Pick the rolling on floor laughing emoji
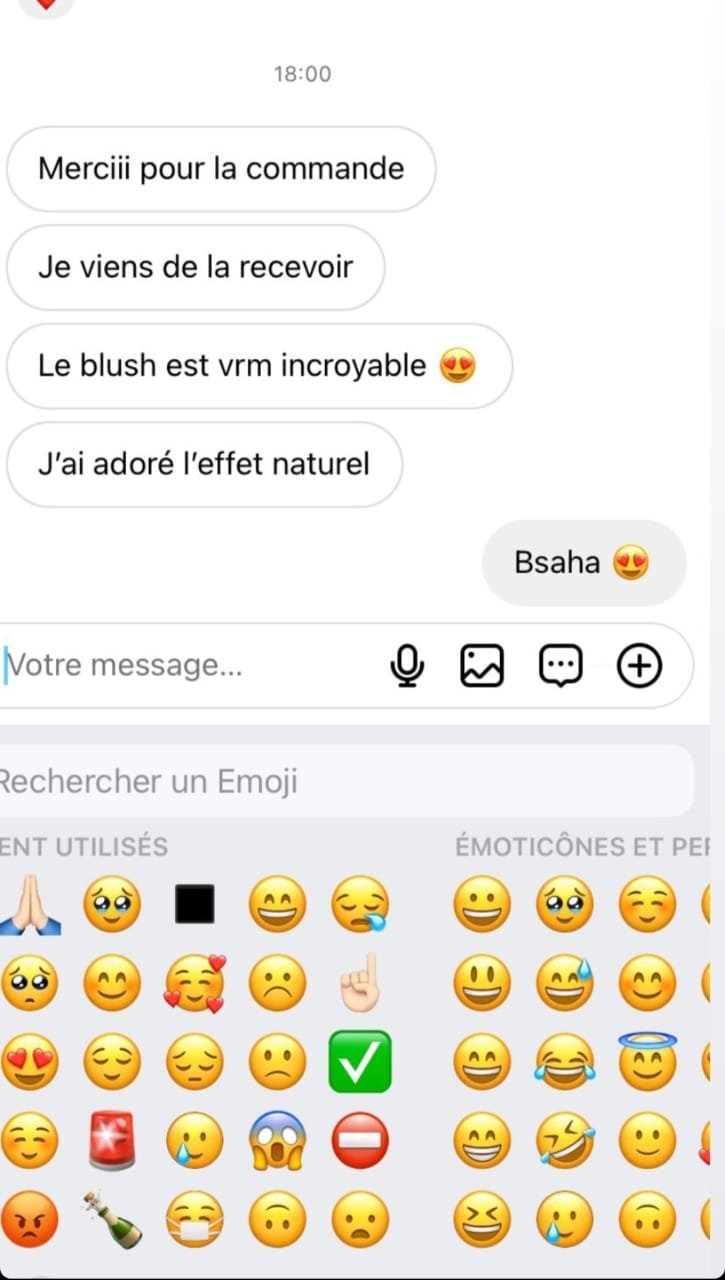The height and width of the screenshot is (1280, 725). point(565,1141)
